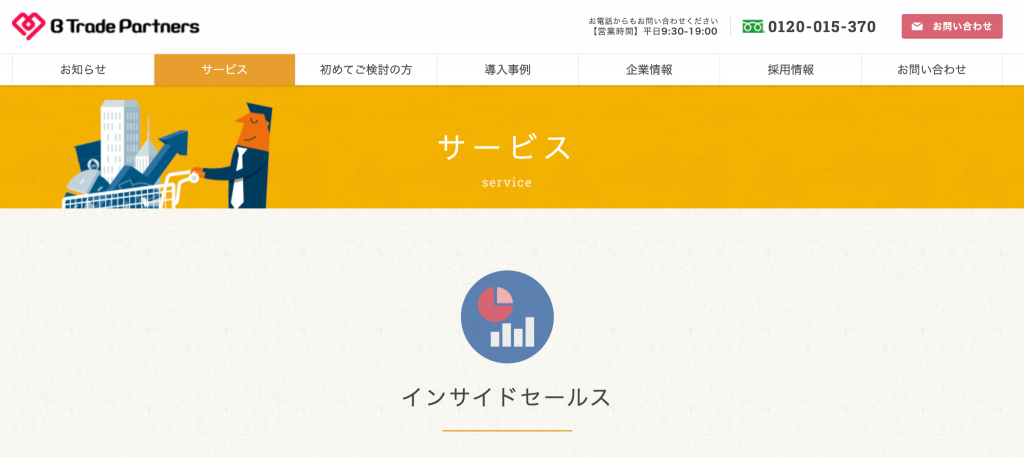
Task: Tap the お問い合わせ mail button
Action: tap(951, 26)
